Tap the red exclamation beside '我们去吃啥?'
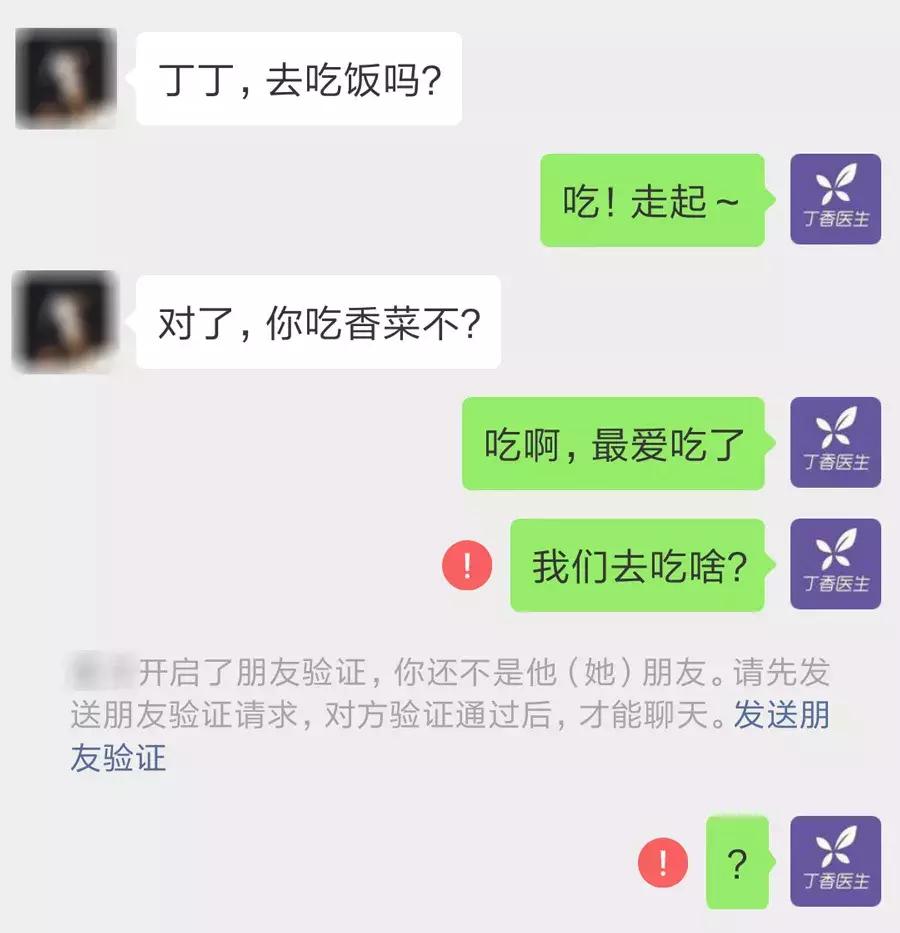The width and height of the screenshot is (900, 933). pos(466,566)
